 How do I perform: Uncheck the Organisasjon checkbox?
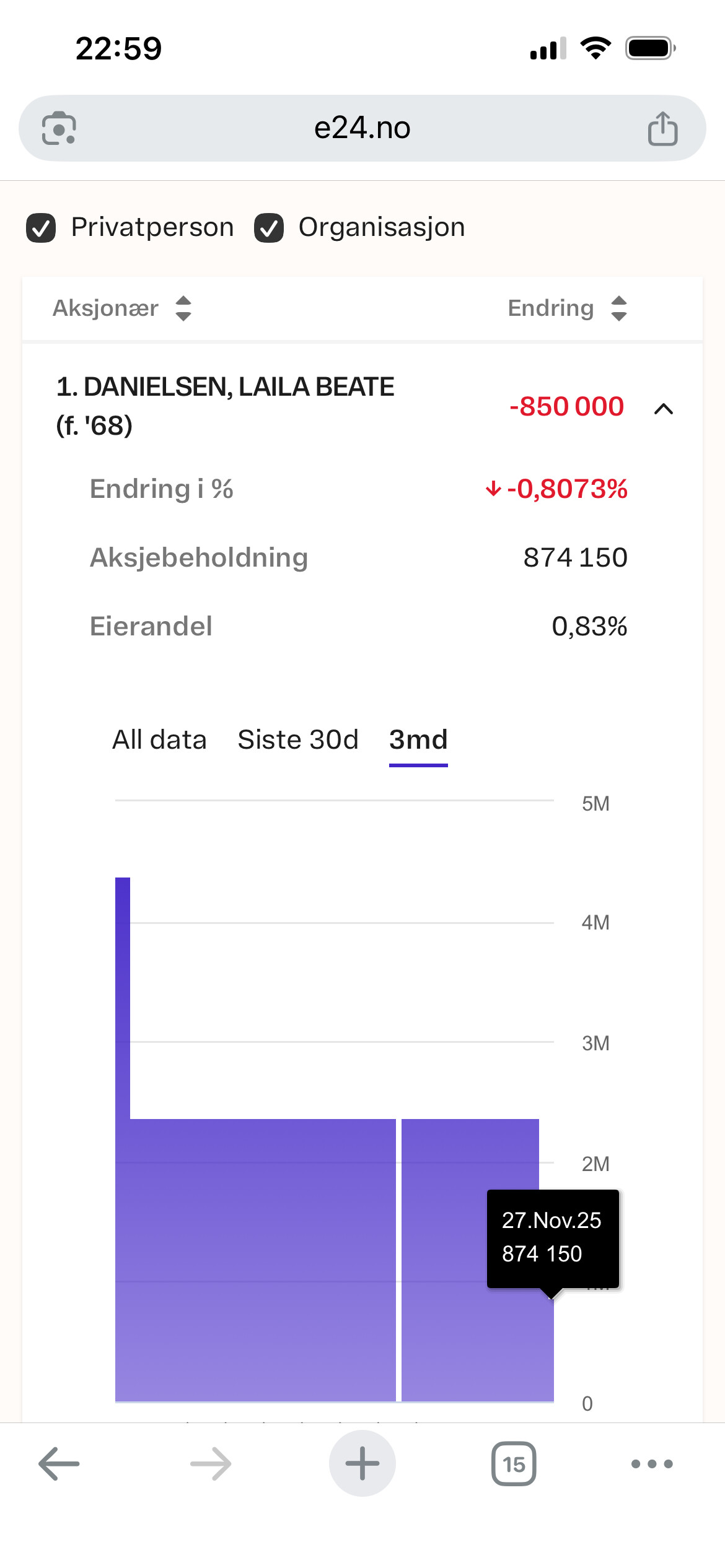coord(269,228)
